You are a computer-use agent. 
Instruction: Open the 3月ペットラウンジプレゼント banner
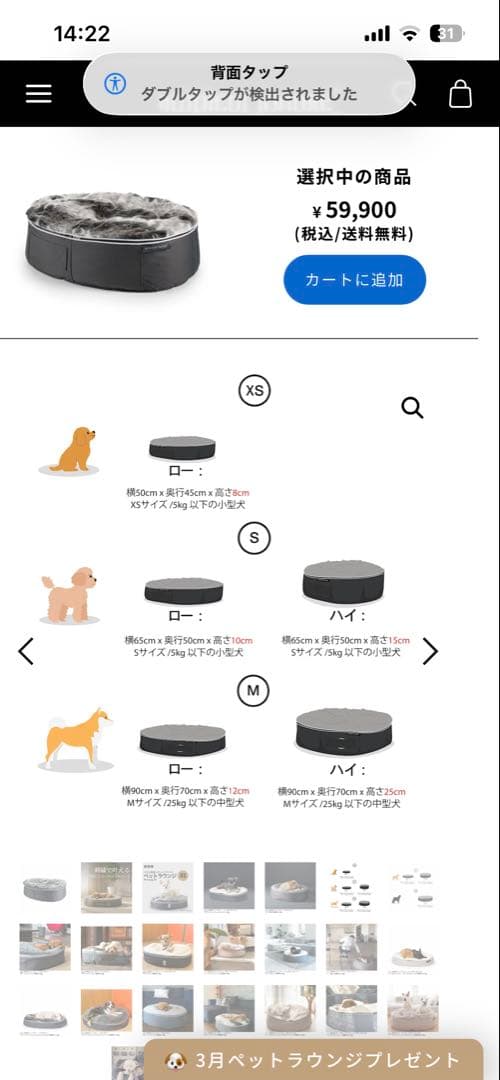pyautogui.click(x=323, y=1059)
